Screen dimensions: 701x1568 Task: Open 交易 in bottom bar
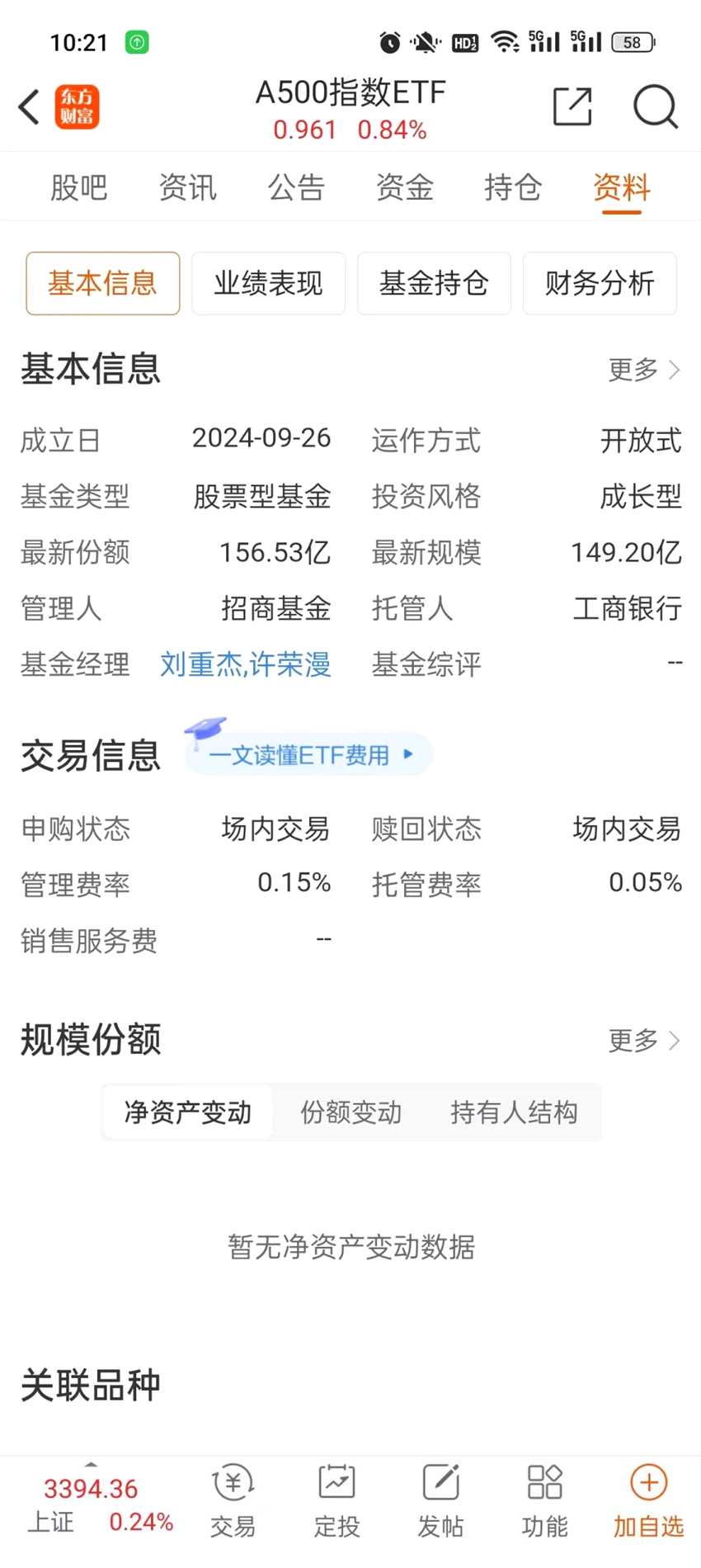(233, 1502)
